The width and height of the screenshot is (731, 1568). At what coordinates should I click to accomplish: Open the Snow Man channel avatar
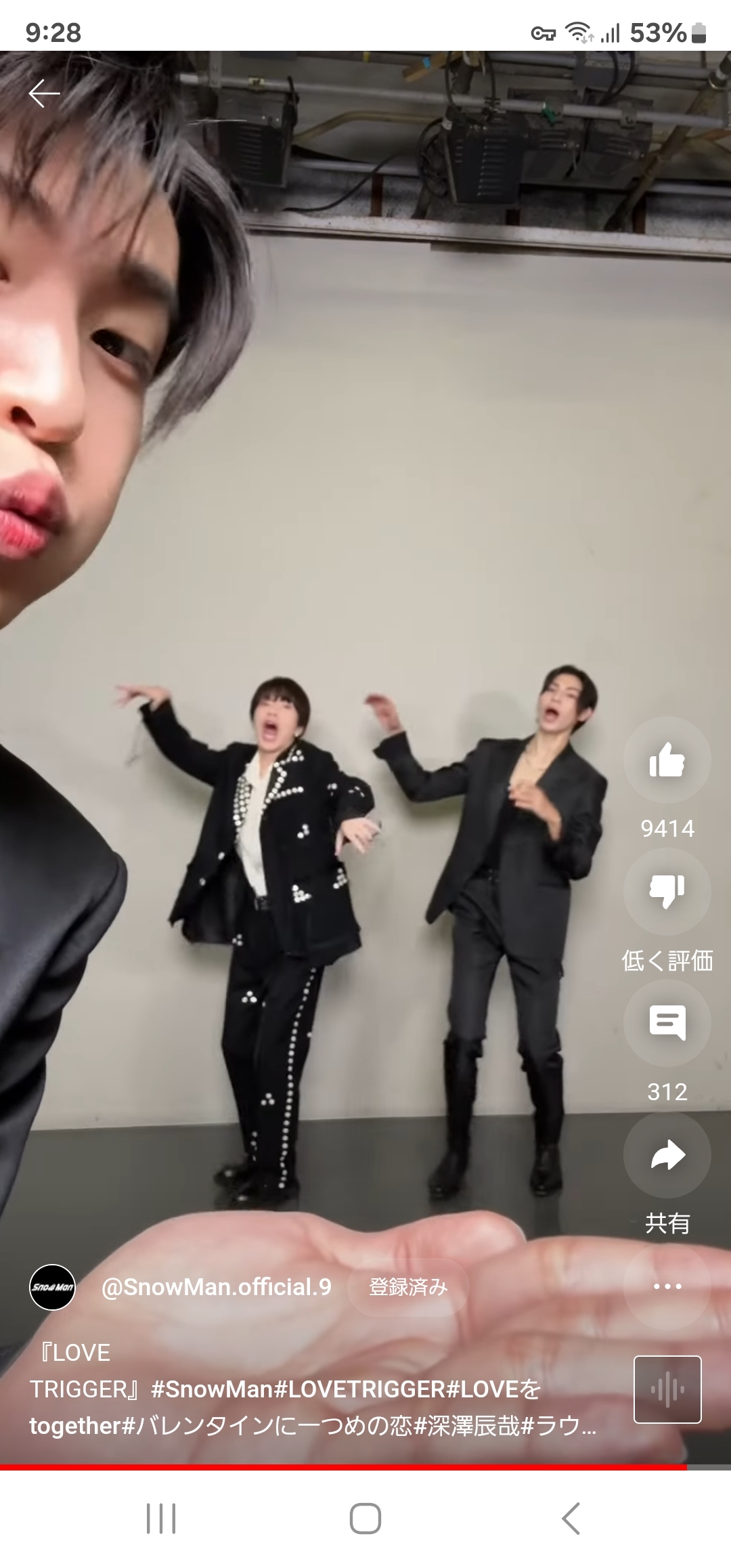tap(53, 1287)
